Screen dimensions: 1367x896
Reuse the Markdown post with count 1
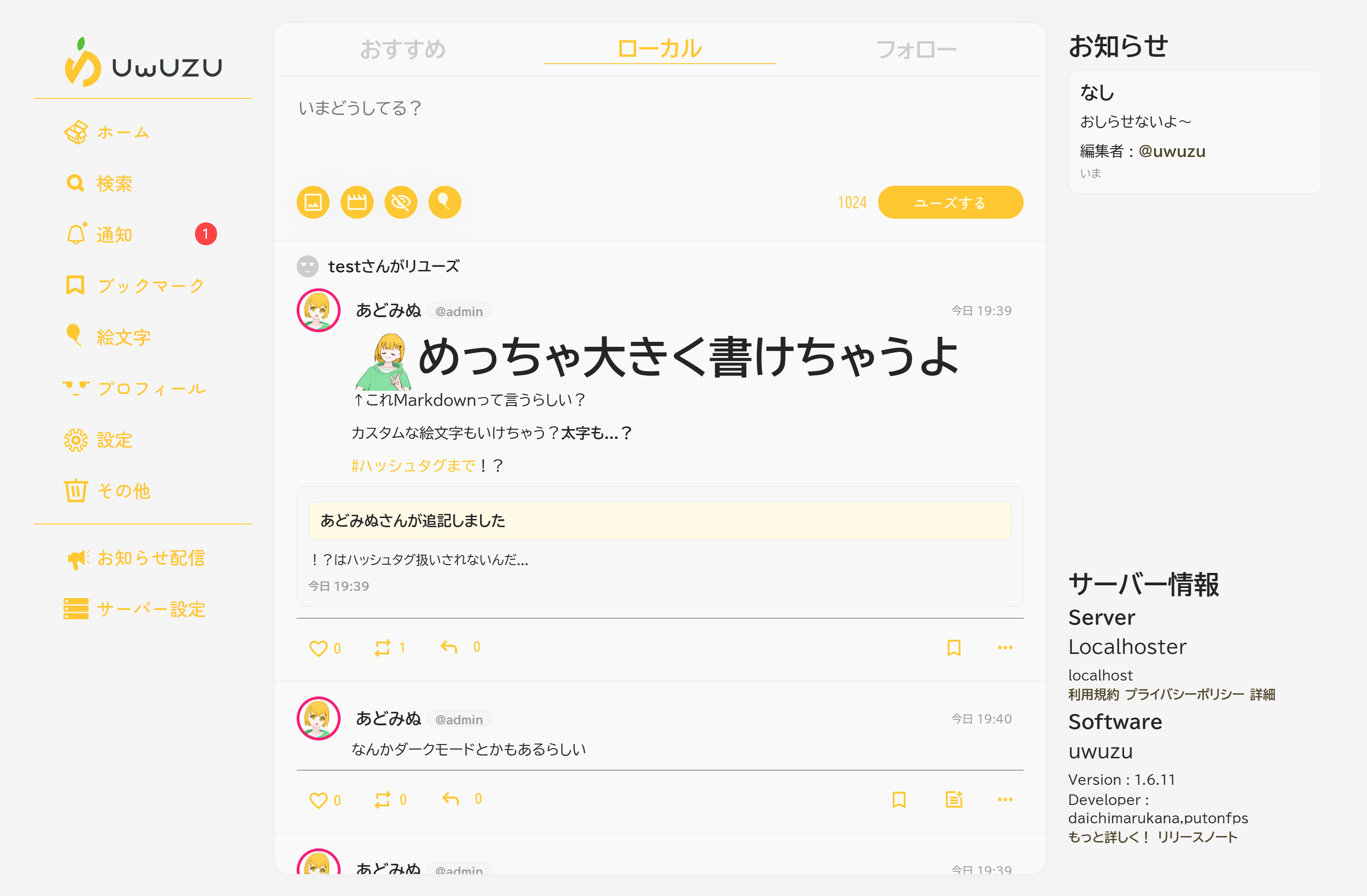383,648
